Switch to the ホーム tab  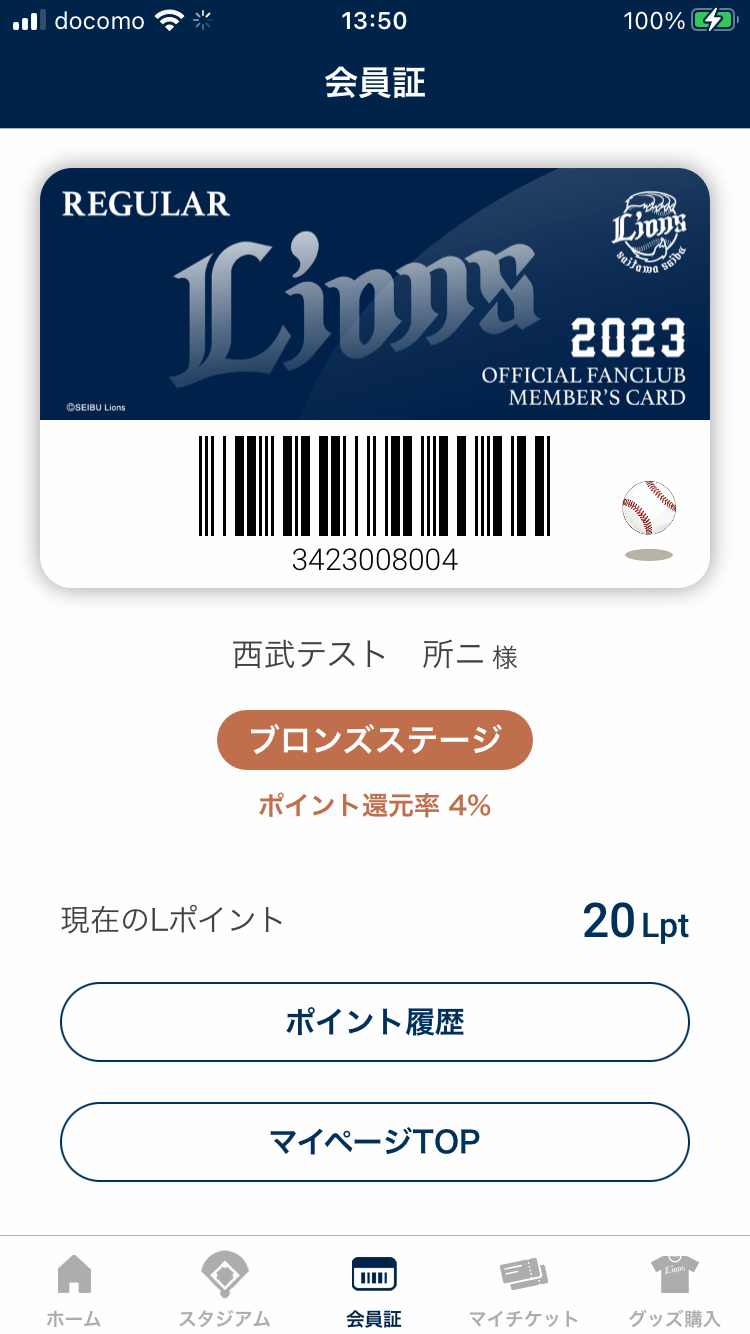pos(75,1290)
